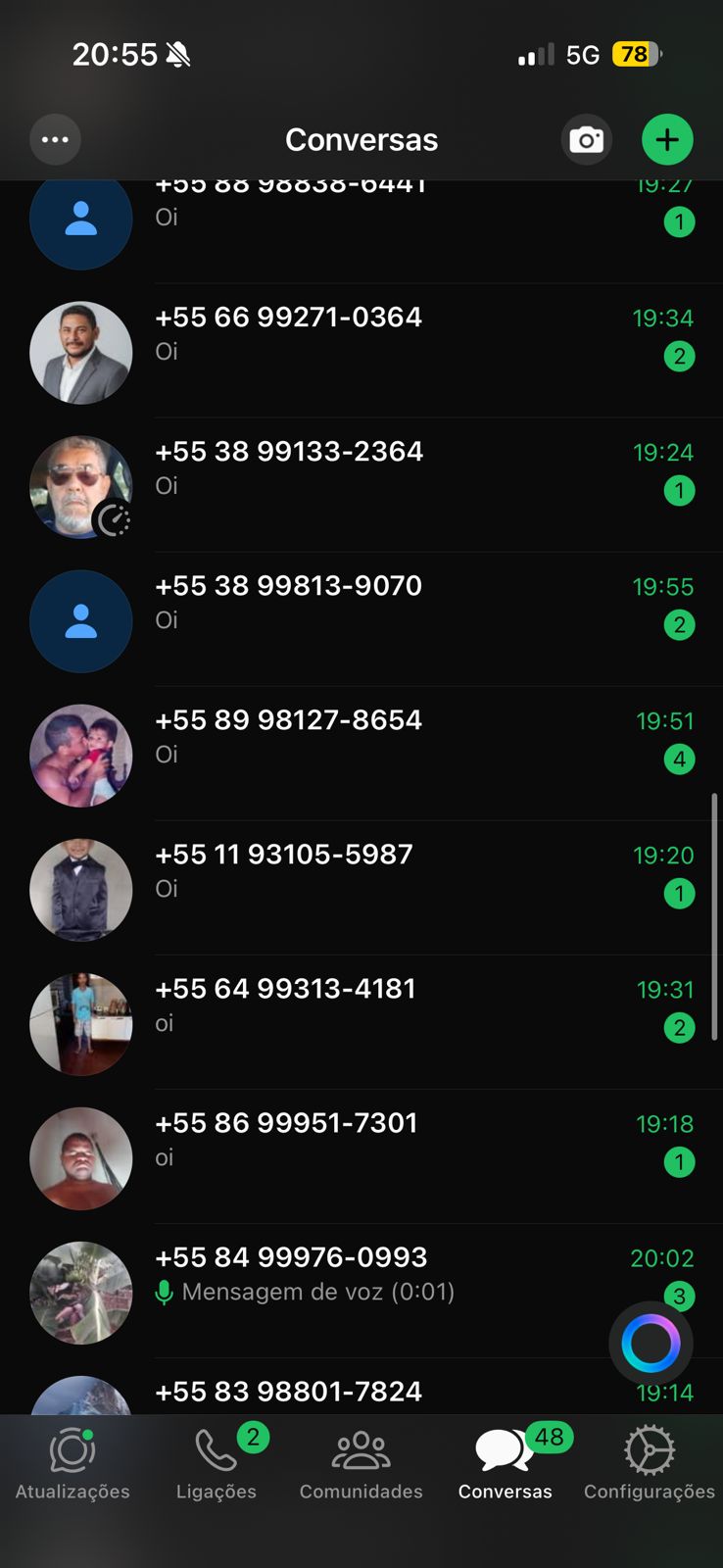The width and height of the screenshot is (723, 1568).
Task: Open the Meta AI circle button
Action: pyautogui.click(x=651, y=1343)
